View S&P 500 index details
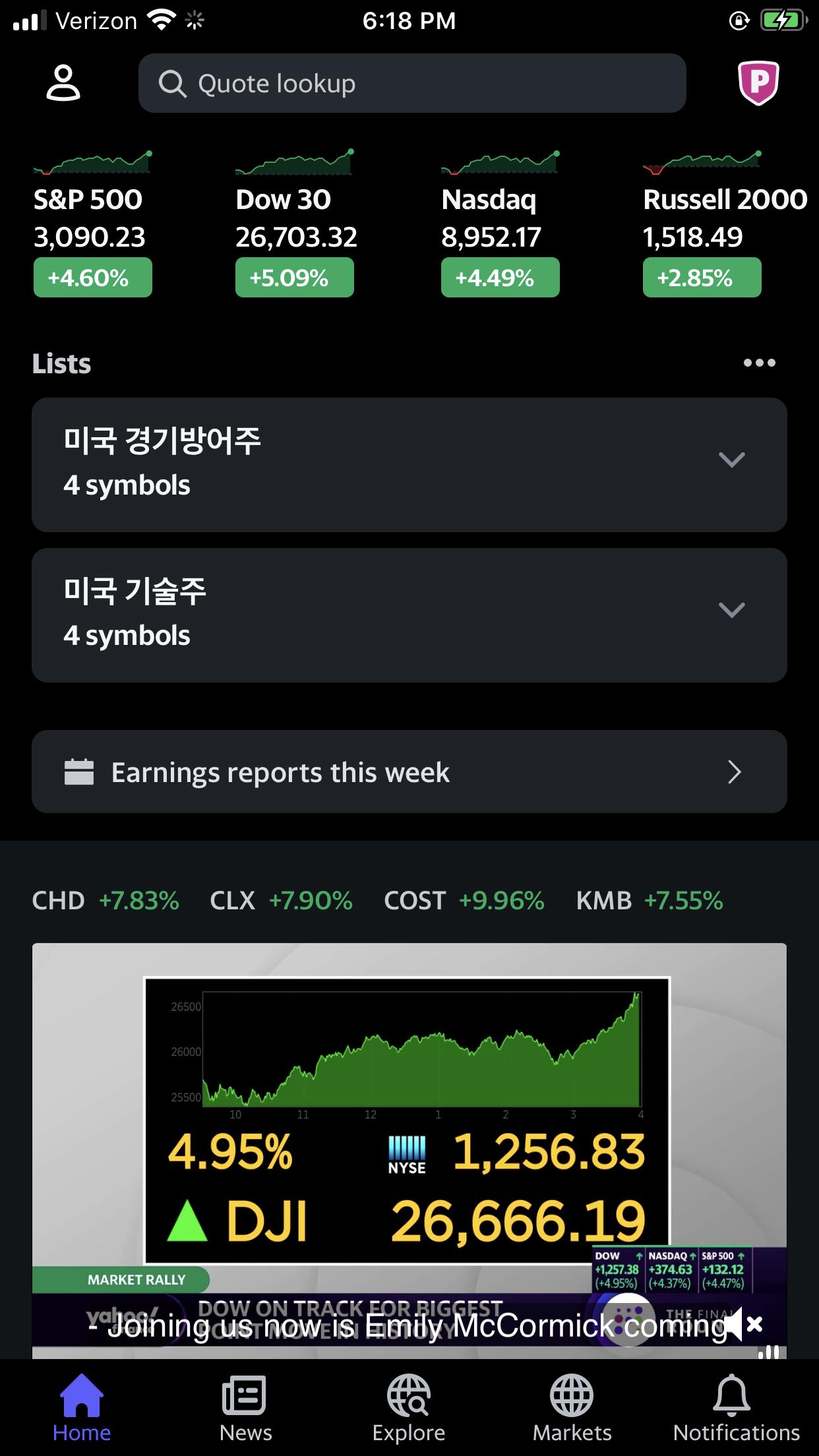Screen dimensions: 819x1456 click(x=92, y=224)
